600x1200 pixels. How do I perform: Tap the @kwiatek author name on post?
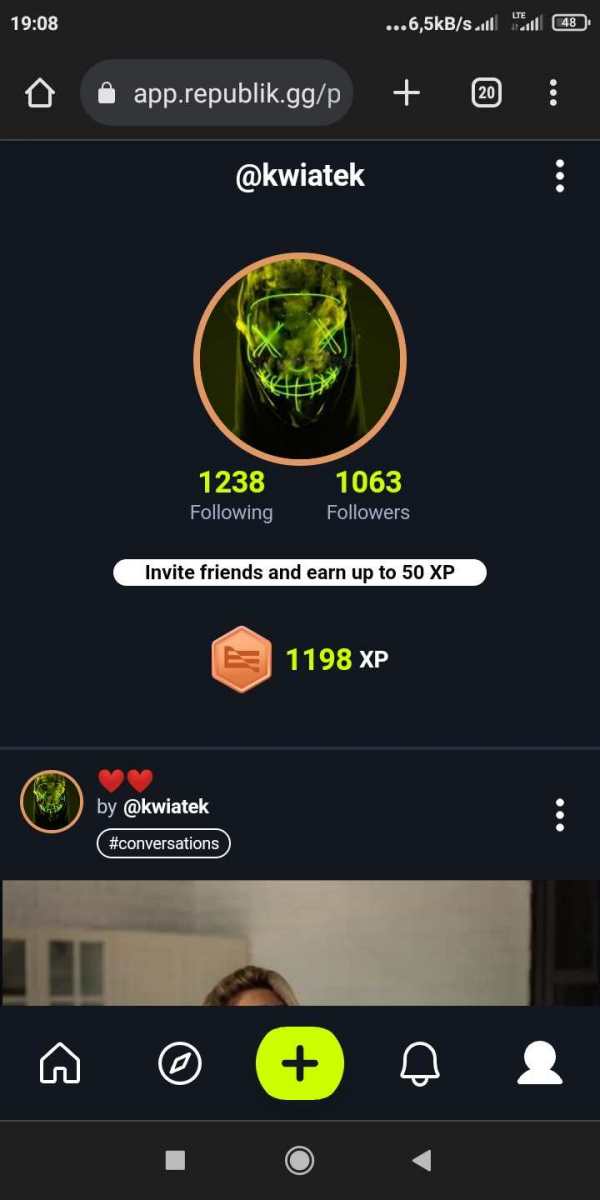tap(166, 806)
